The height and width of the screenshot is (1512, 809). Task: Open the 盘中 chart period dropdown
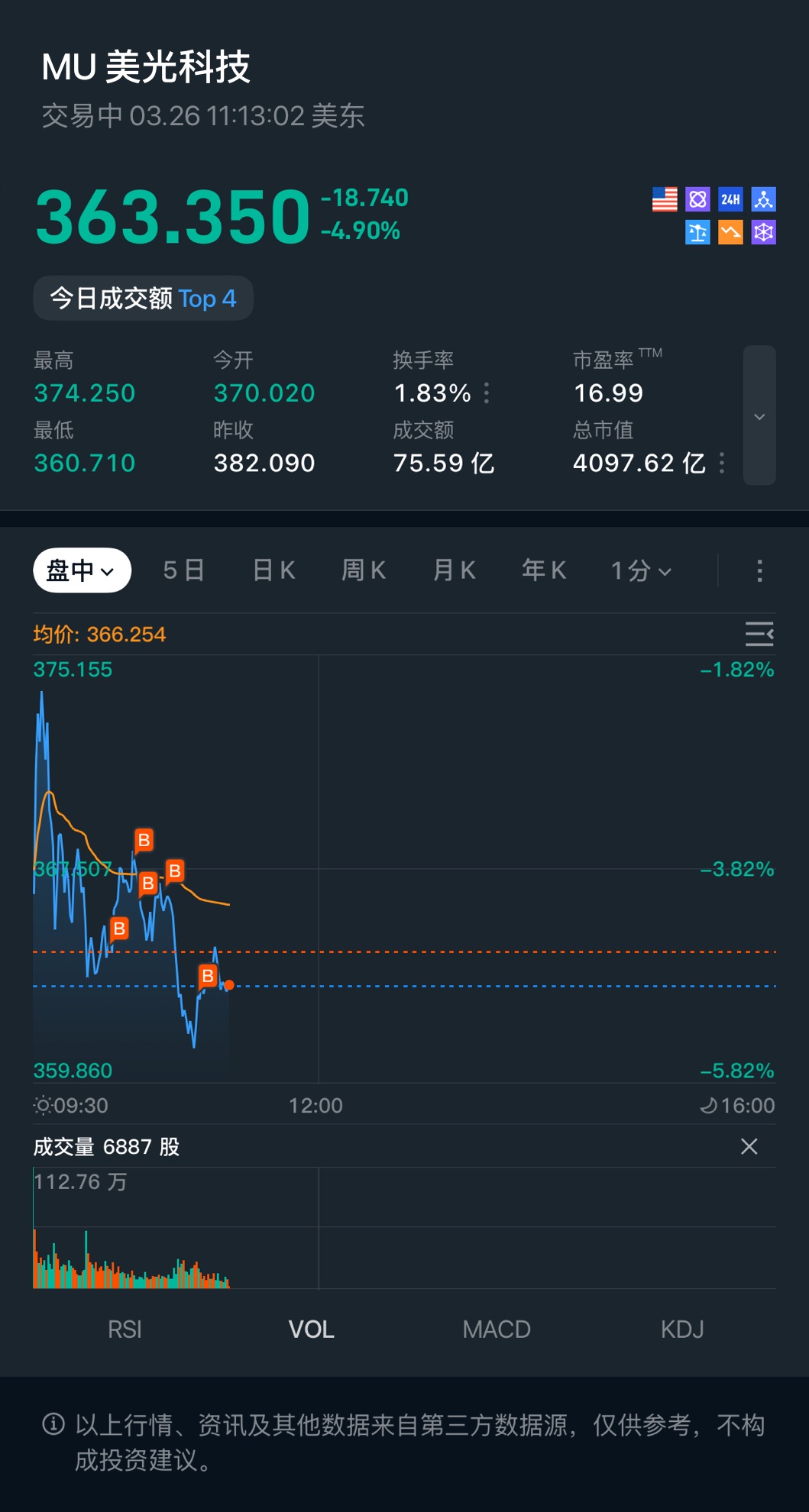click(82, 570)
